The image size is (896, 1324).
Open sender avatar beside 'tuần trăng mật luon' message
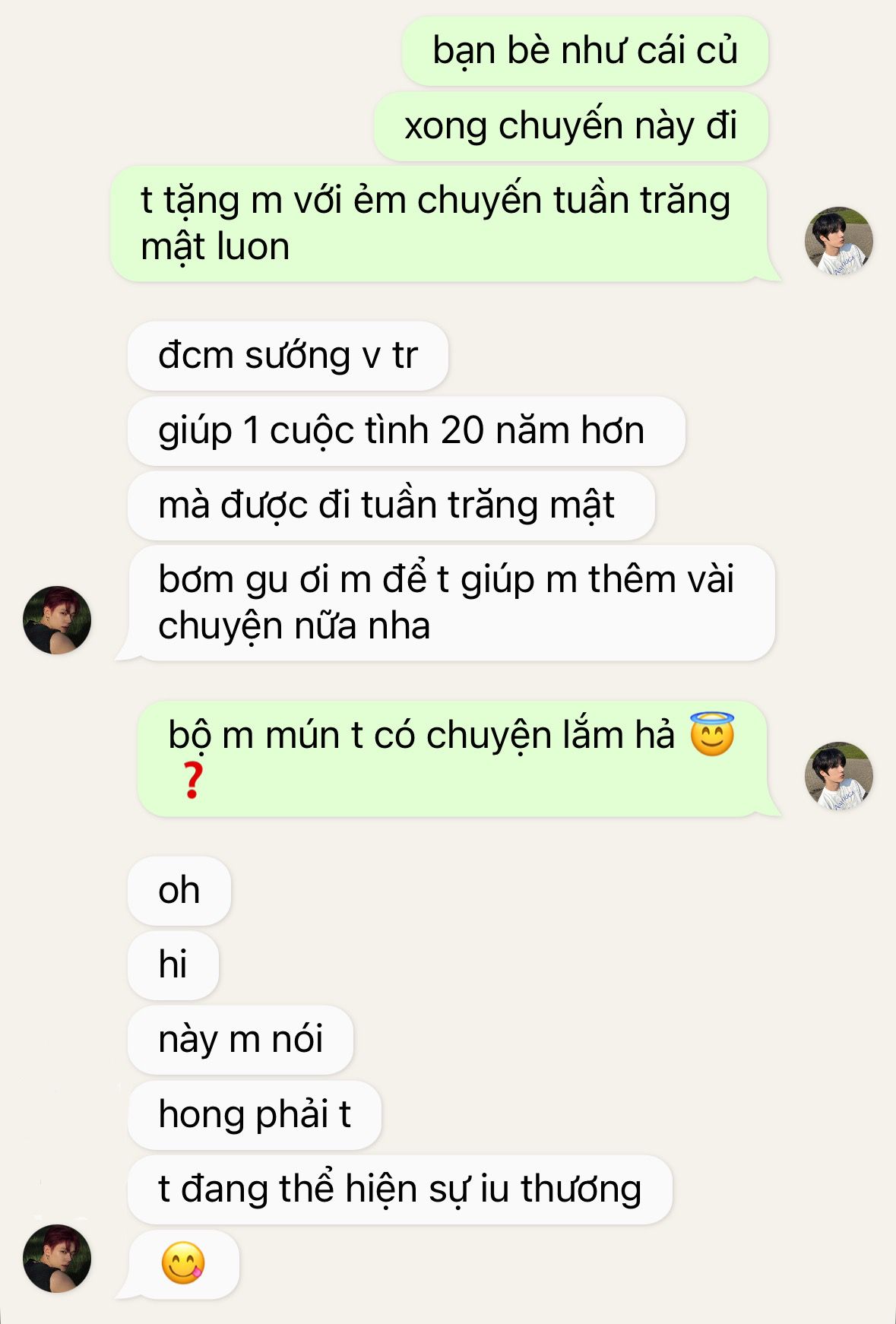(838, 241)
